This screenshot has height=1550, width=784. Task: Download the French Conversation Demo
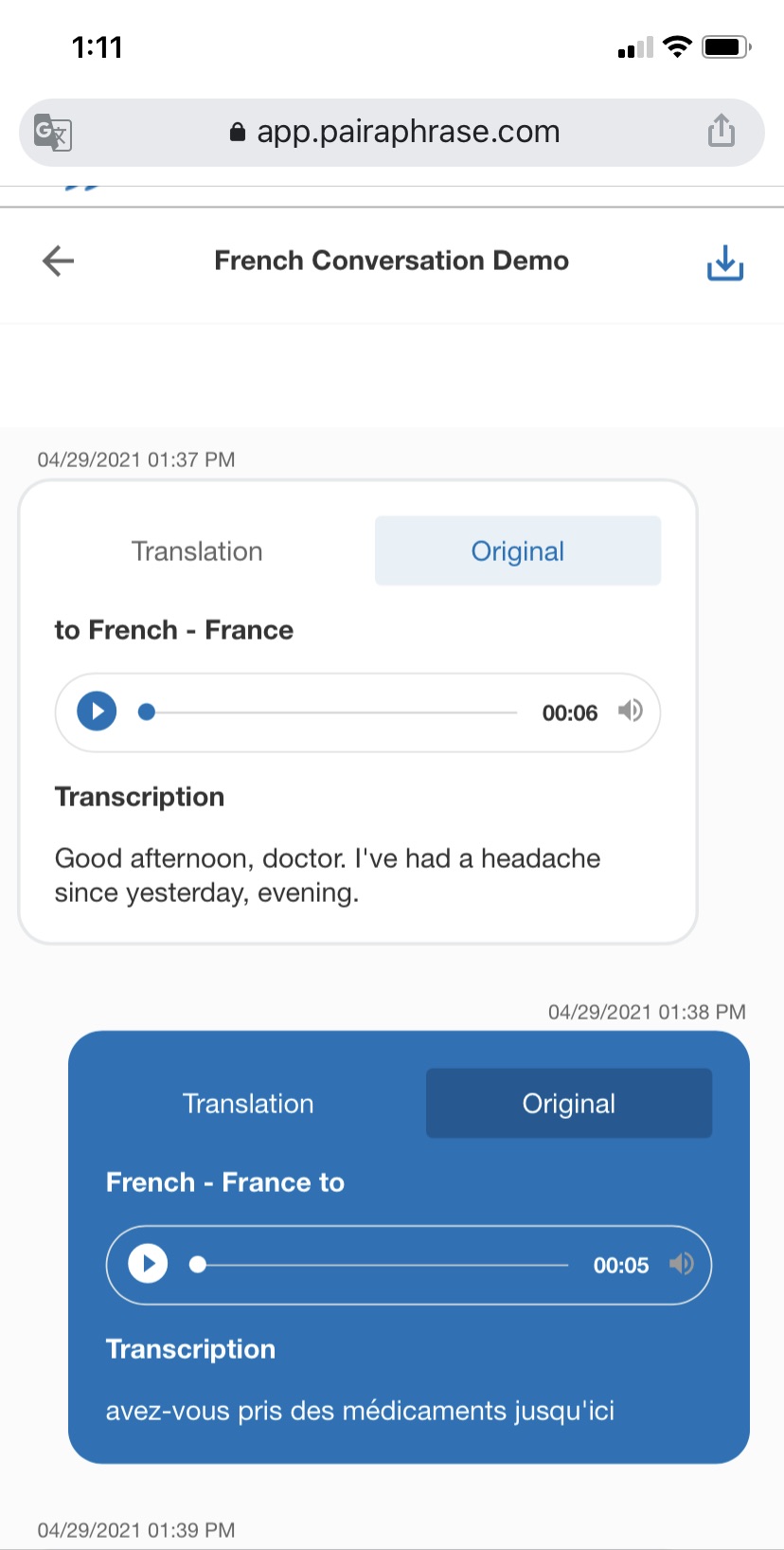point(724,262)
